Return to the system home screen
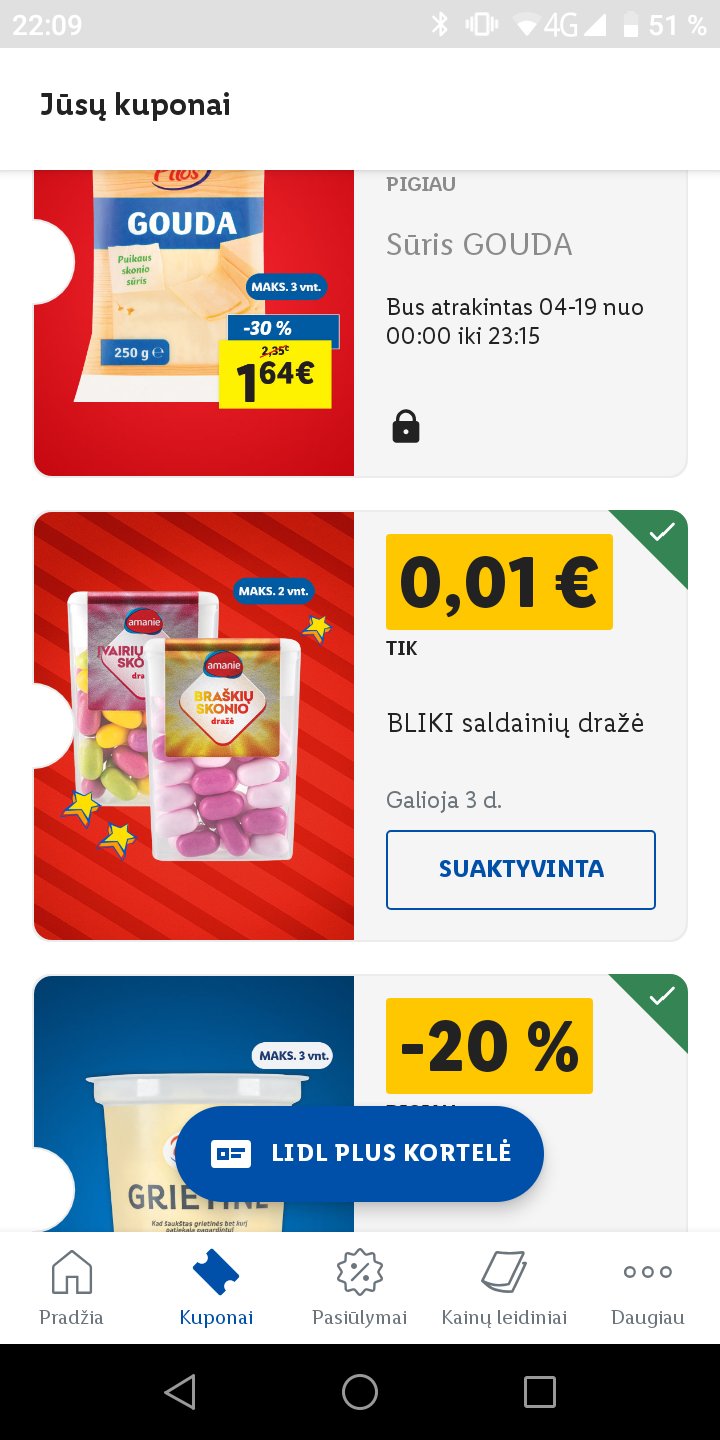The height and width of the screenshot is (1440, 720). (360, 1391)
